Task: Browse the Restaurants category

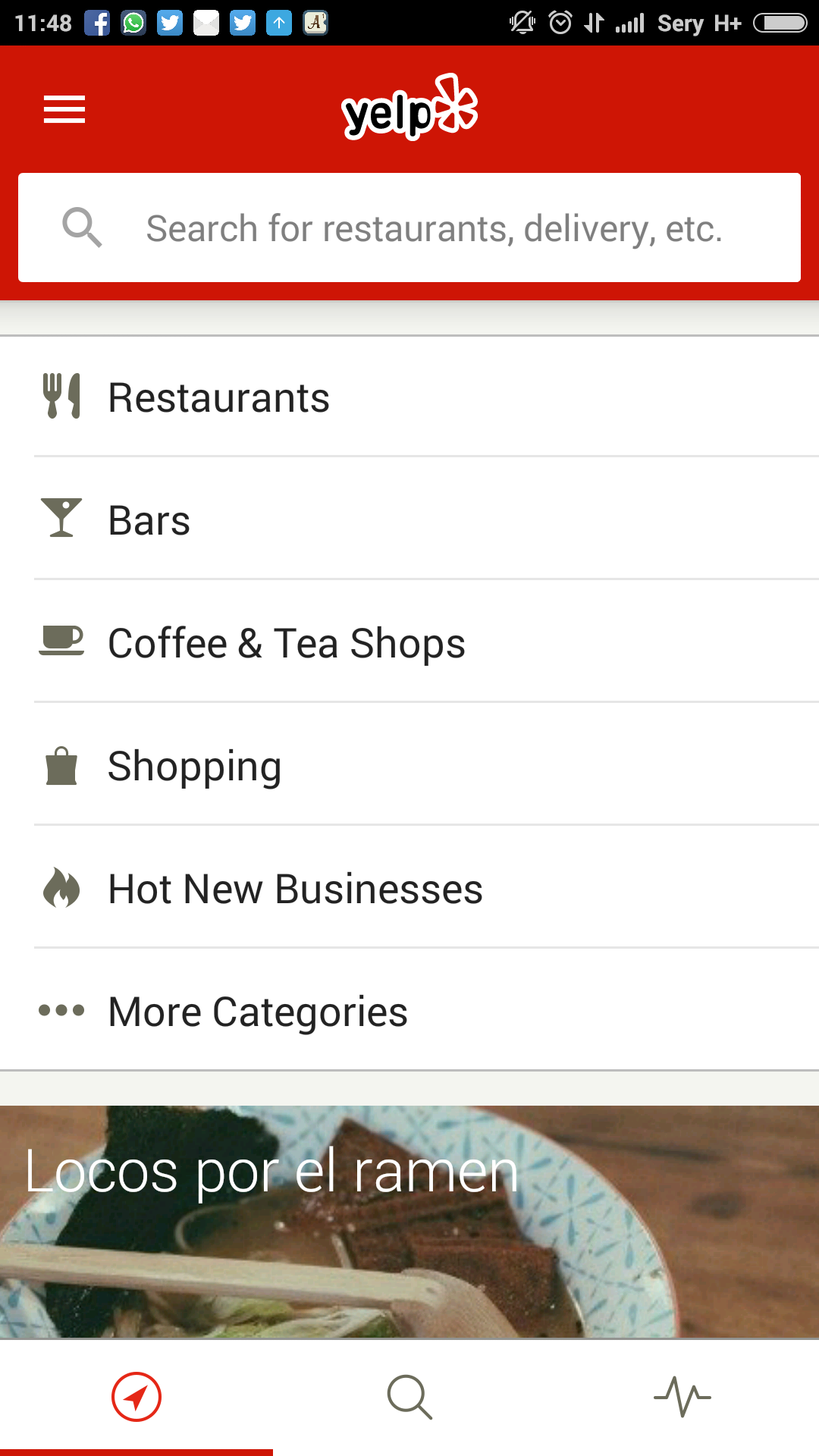Action: click(x=218, y=396)
